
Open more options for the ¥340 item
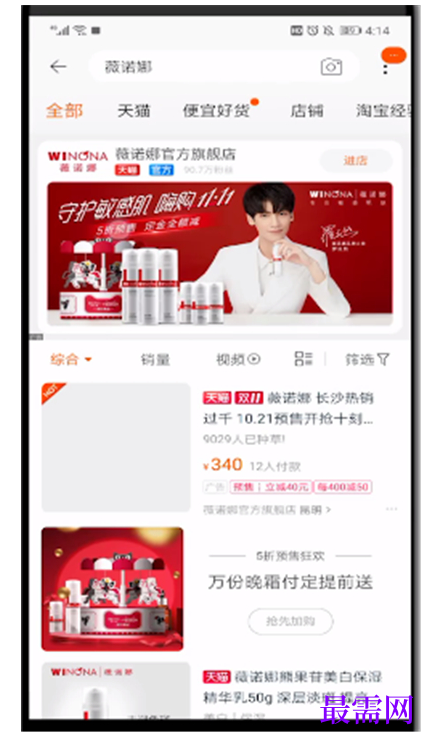[x=391, y=509]
